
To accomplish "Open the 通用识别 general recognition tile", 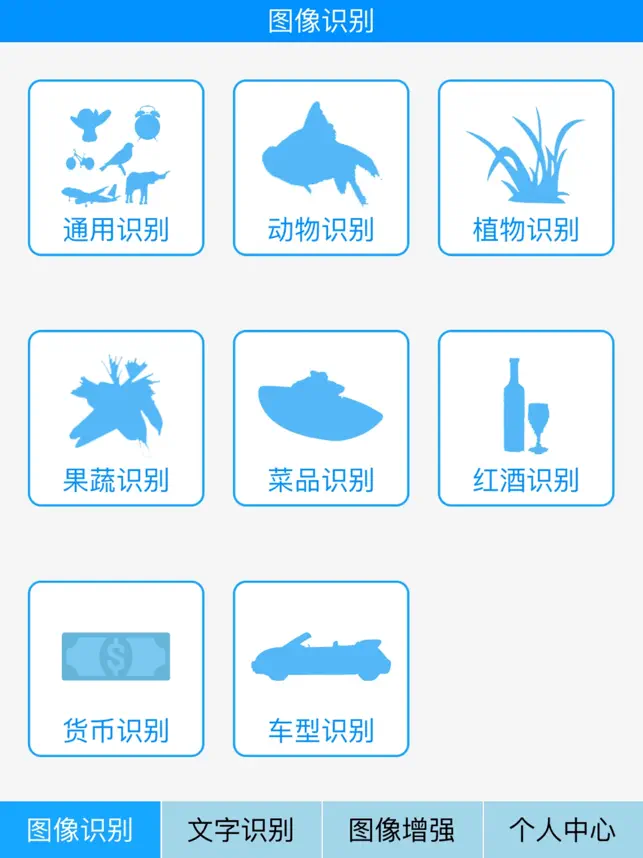I will (116, 168).
